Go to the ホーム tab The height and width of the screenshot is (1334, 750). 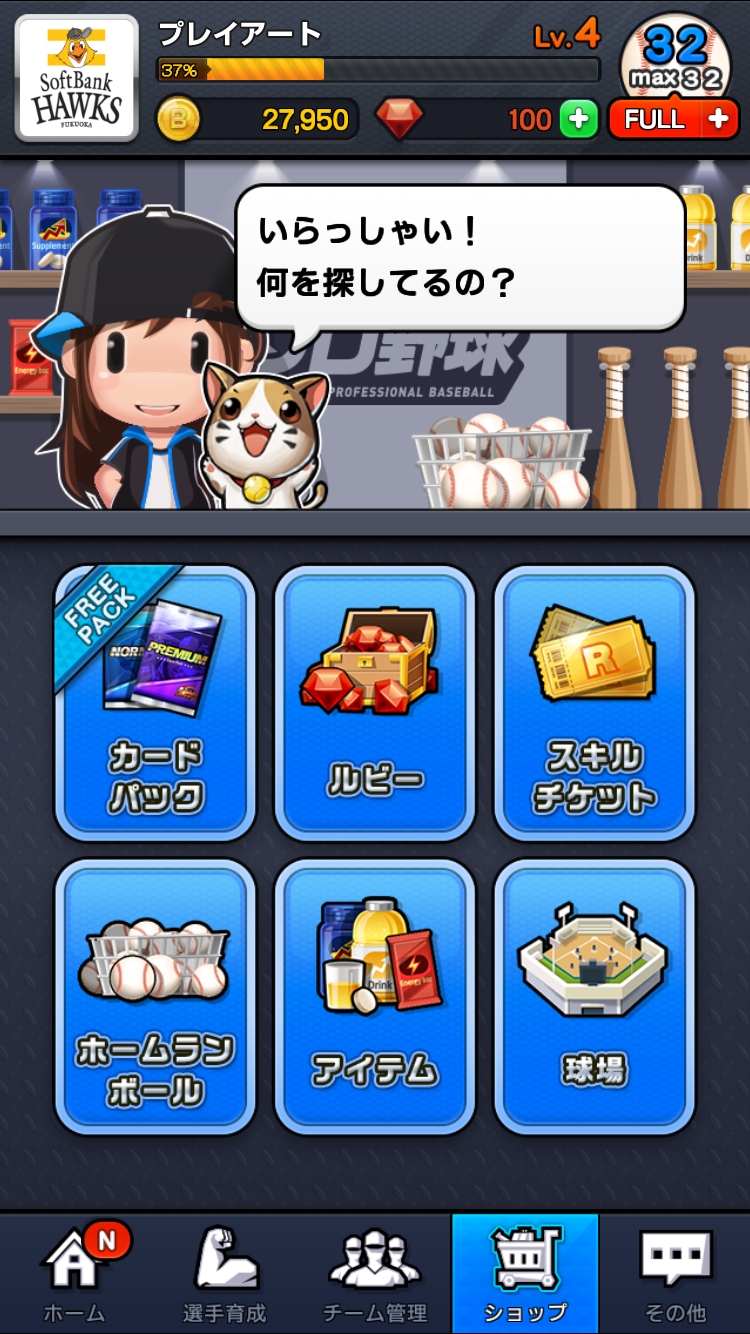tap(75, 1274)
